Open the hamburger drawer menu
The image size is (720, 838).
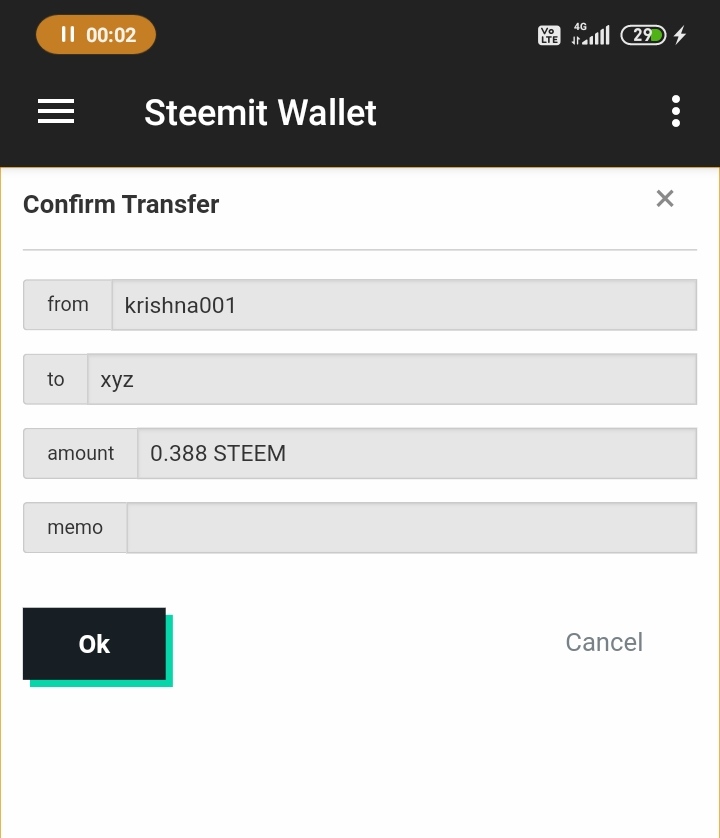tap(56, 111)
